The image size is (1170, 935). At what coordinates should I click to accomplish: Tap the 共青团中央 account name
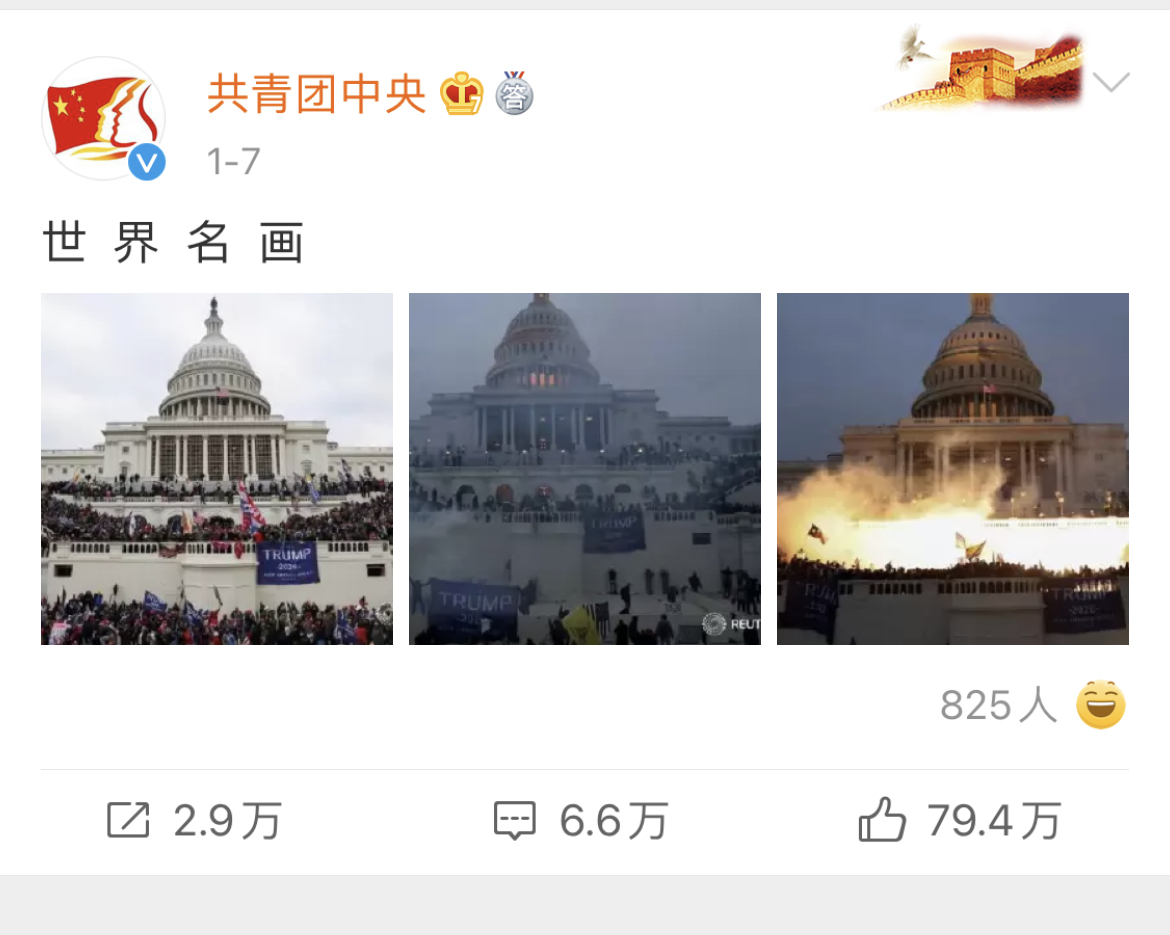(317, 95)
